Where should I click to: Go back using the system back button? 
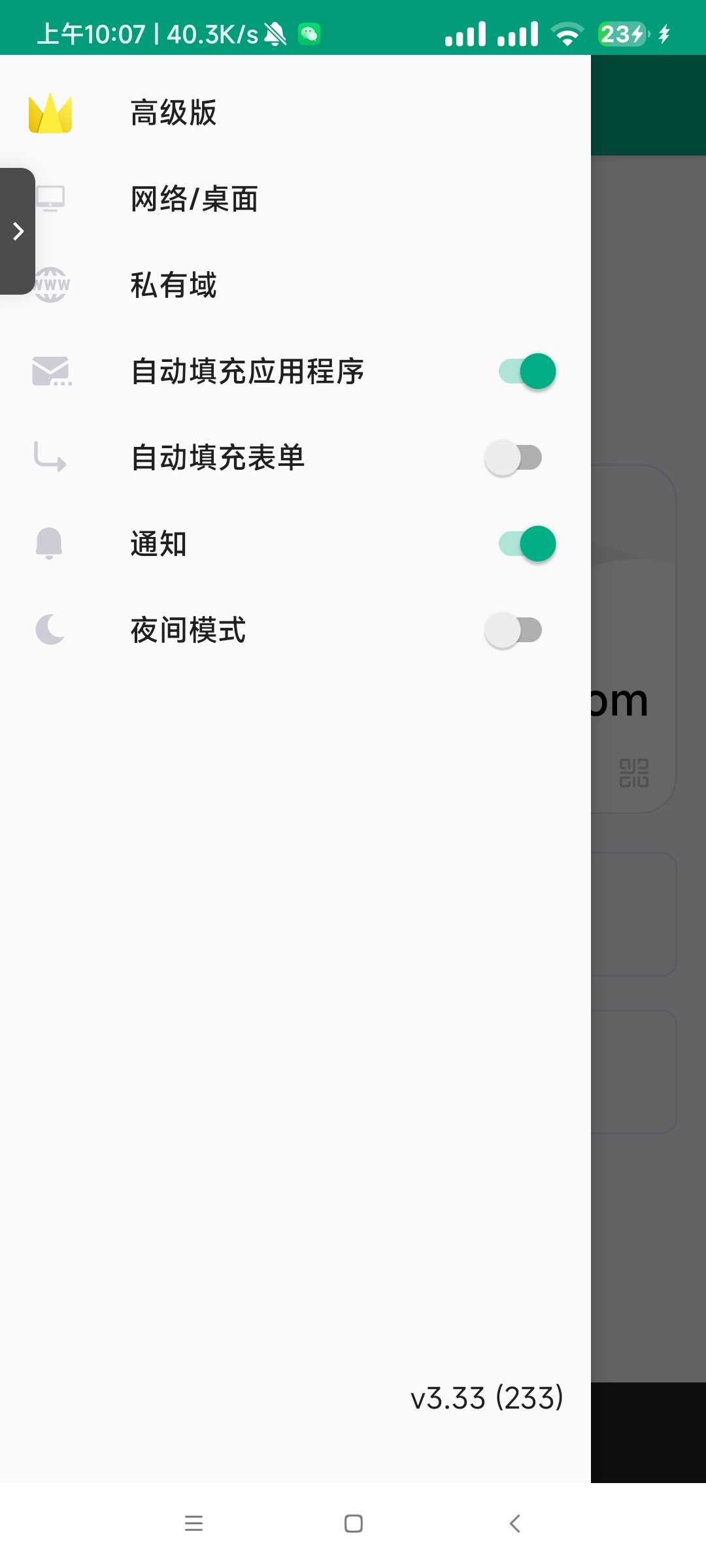[515, 1524]
